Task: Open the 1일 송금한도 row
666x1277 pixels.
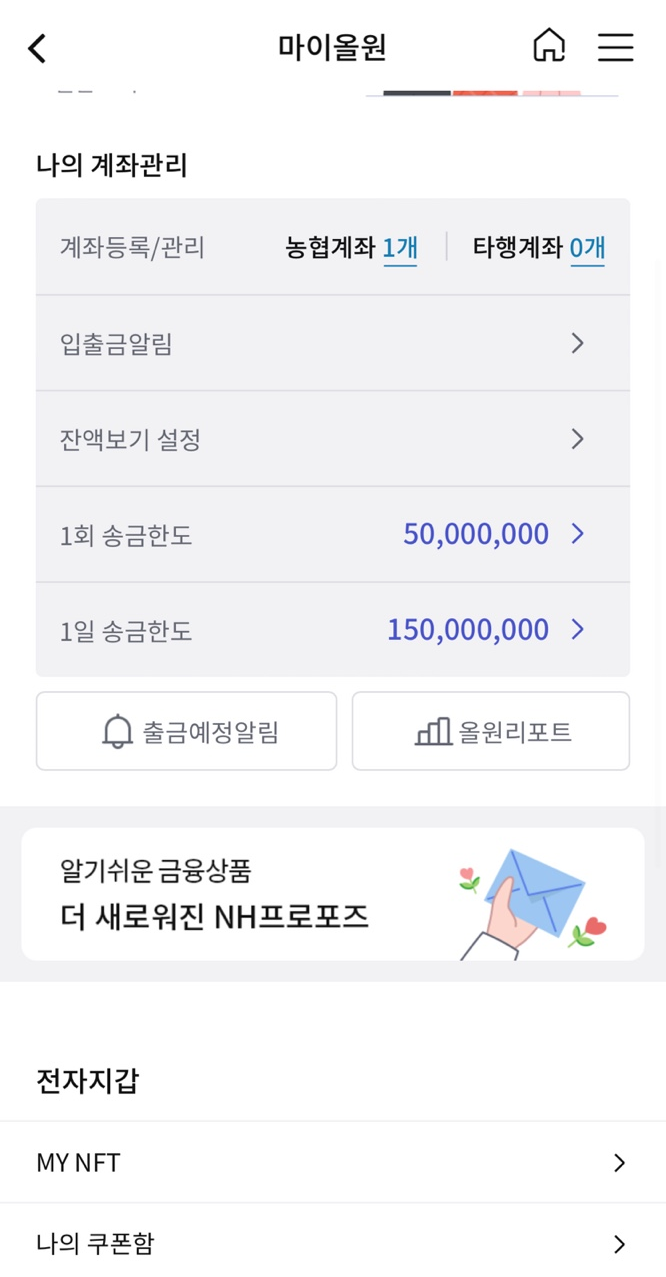Action: tap(332, 630)
